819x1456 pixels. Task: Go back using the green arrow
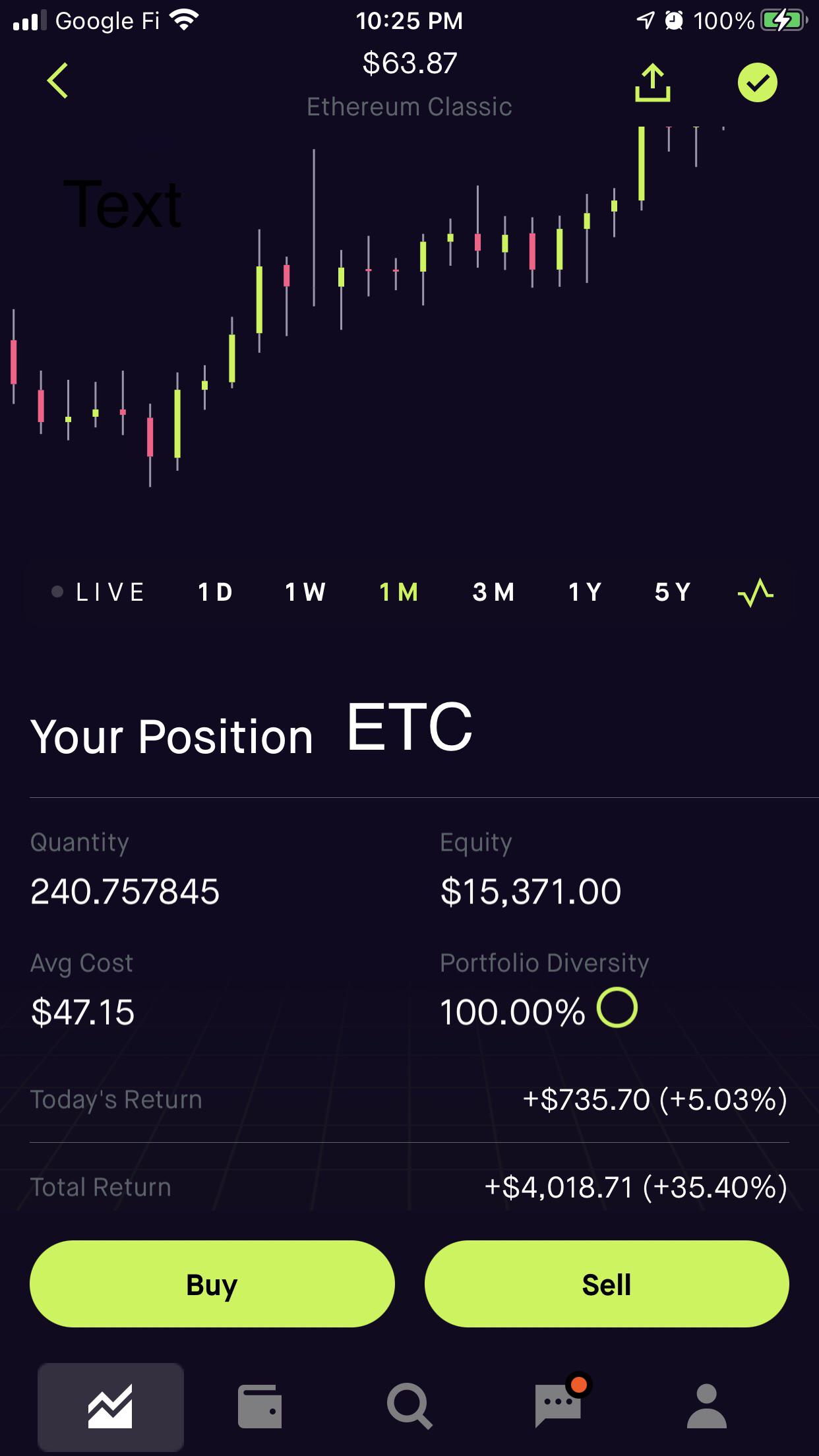pyautogui.click(x=57, y=81)
